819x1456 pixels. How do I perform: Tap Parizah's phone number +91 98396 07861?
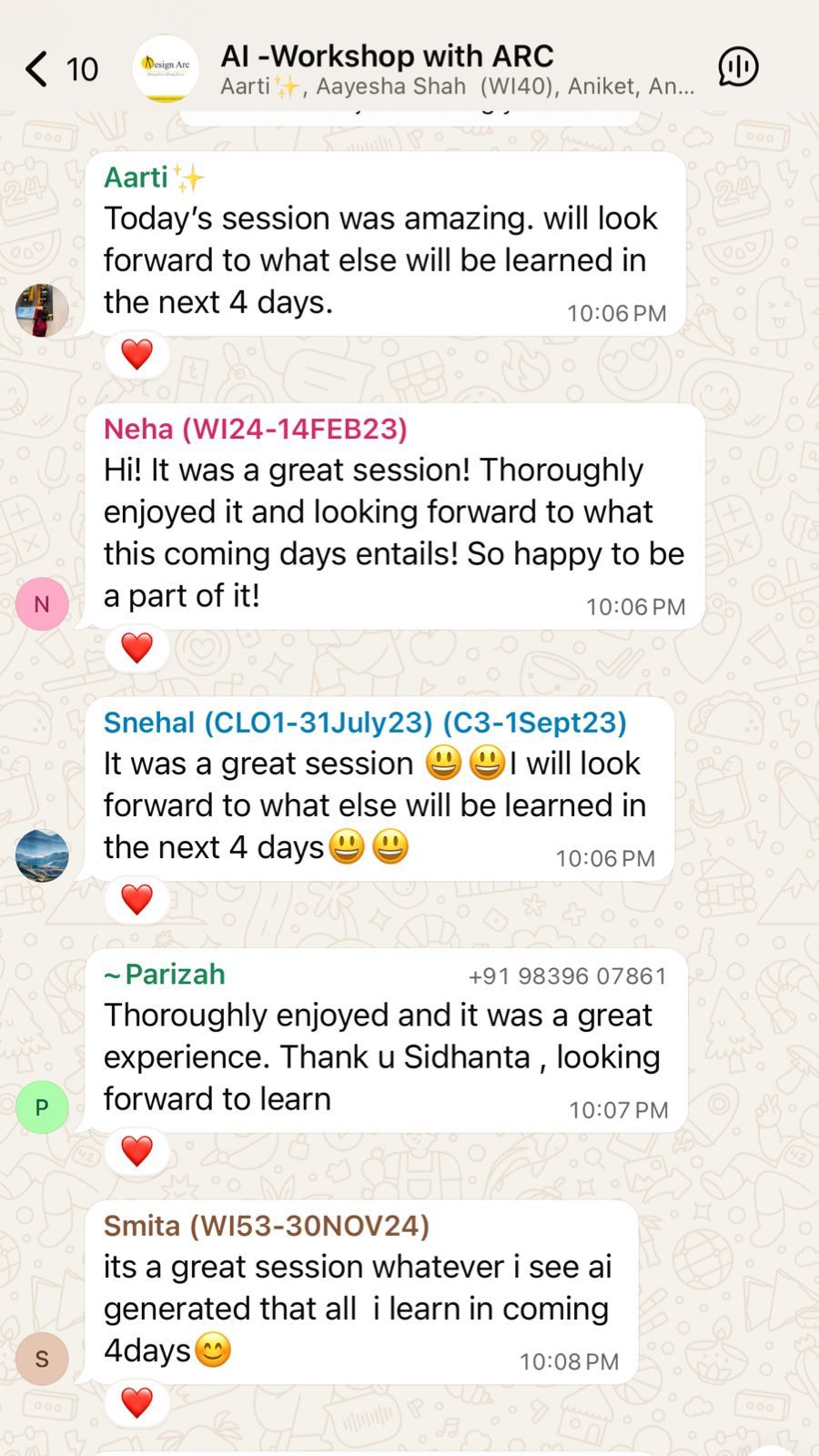567,976
